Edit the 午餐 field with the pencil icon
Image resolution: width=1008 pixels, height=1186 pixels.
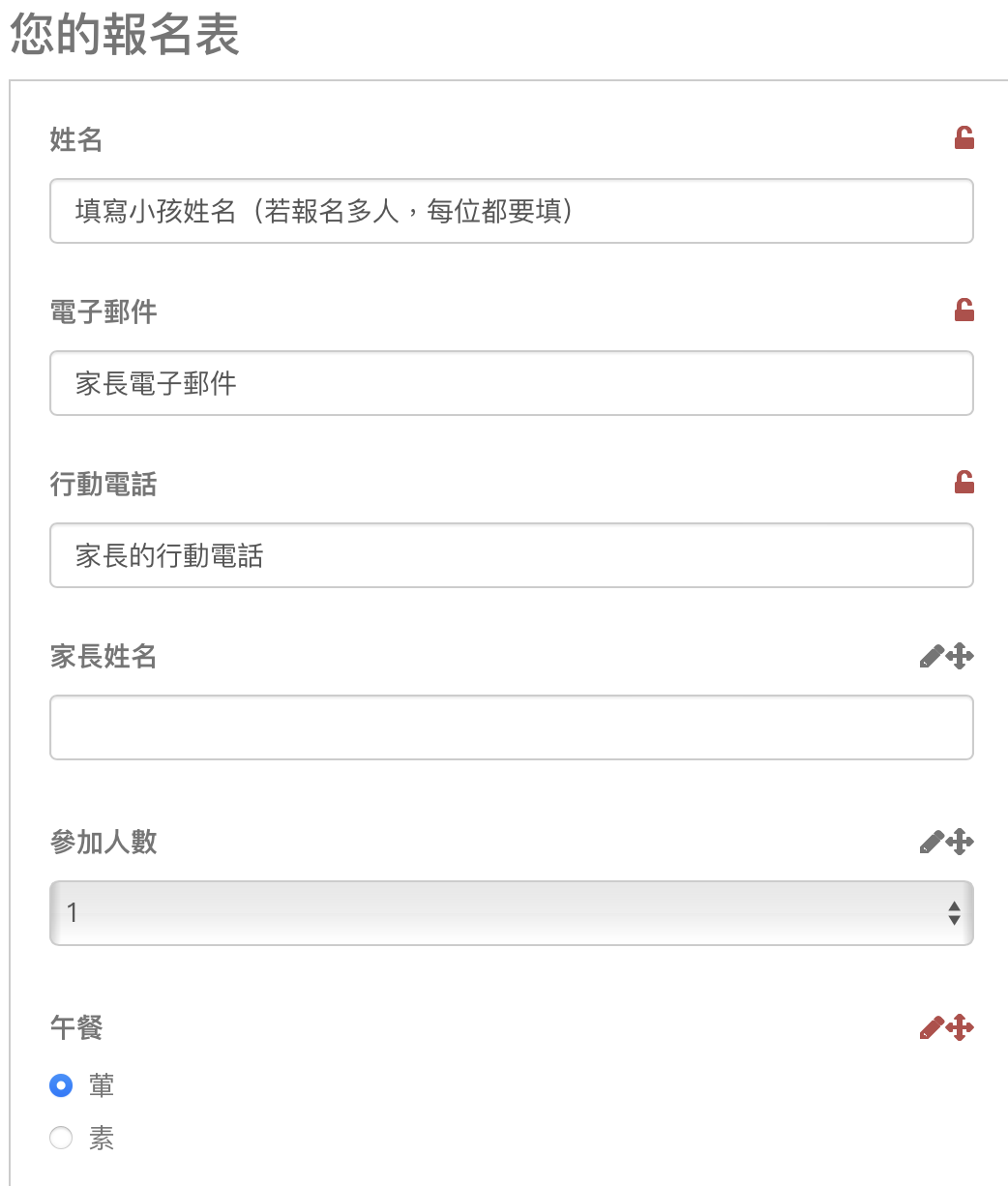[931, 1027]
